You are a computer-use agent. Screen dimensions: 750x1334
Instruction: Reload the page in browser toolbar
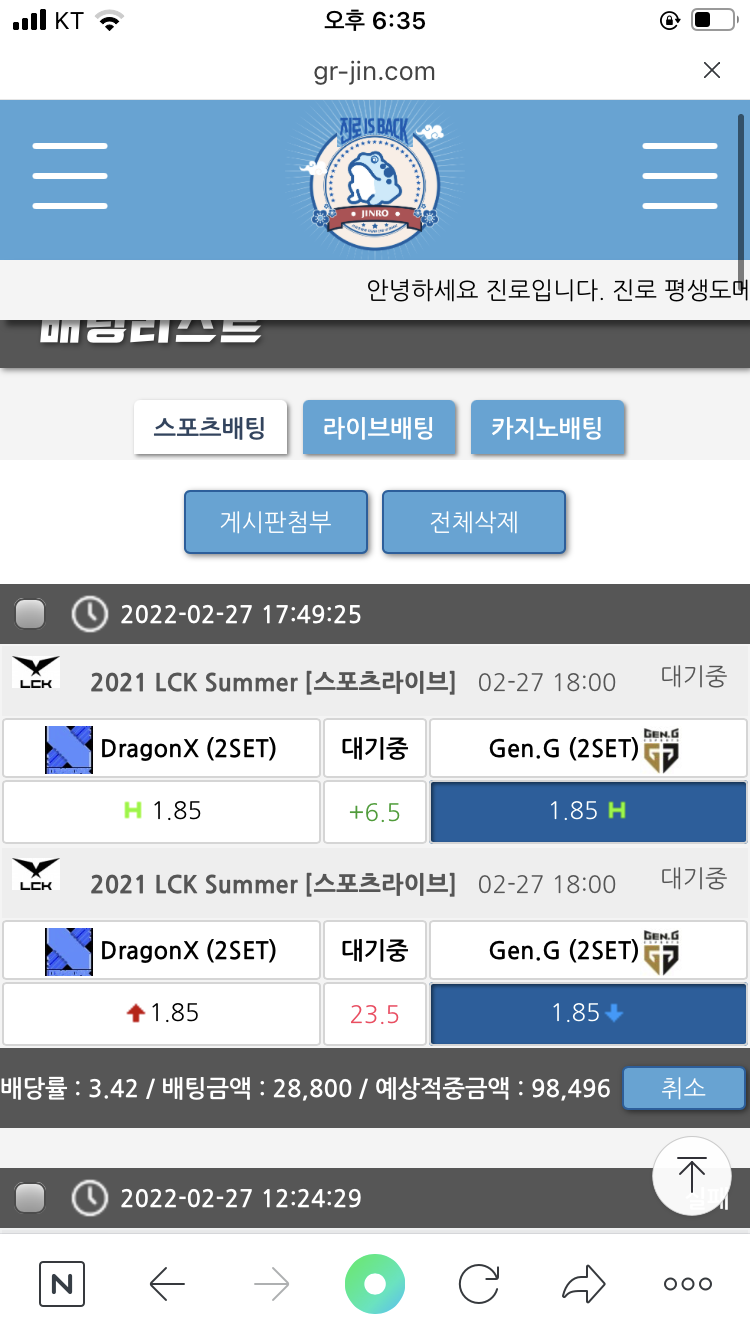[479, 1284]
